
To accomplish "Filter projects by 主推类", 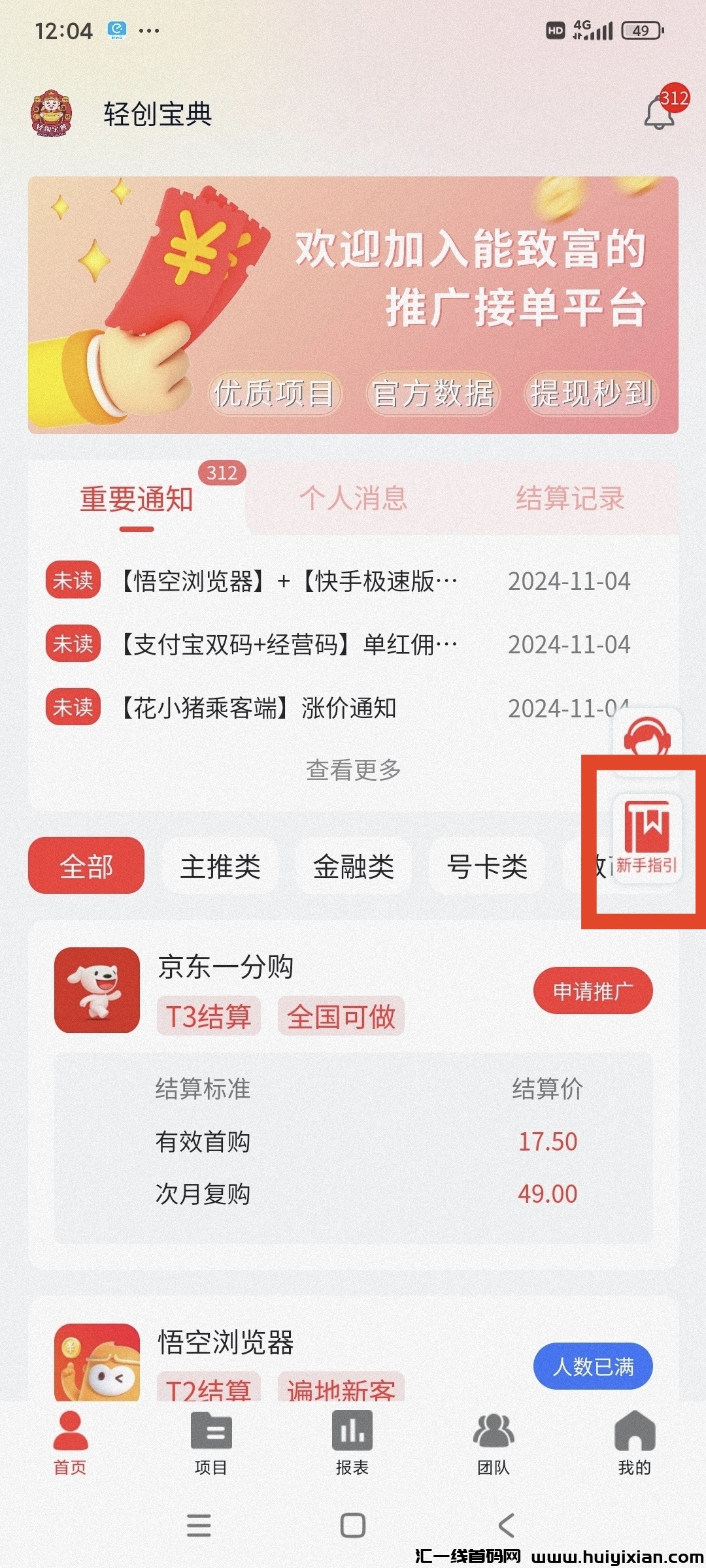I will [x=220, y=866].
